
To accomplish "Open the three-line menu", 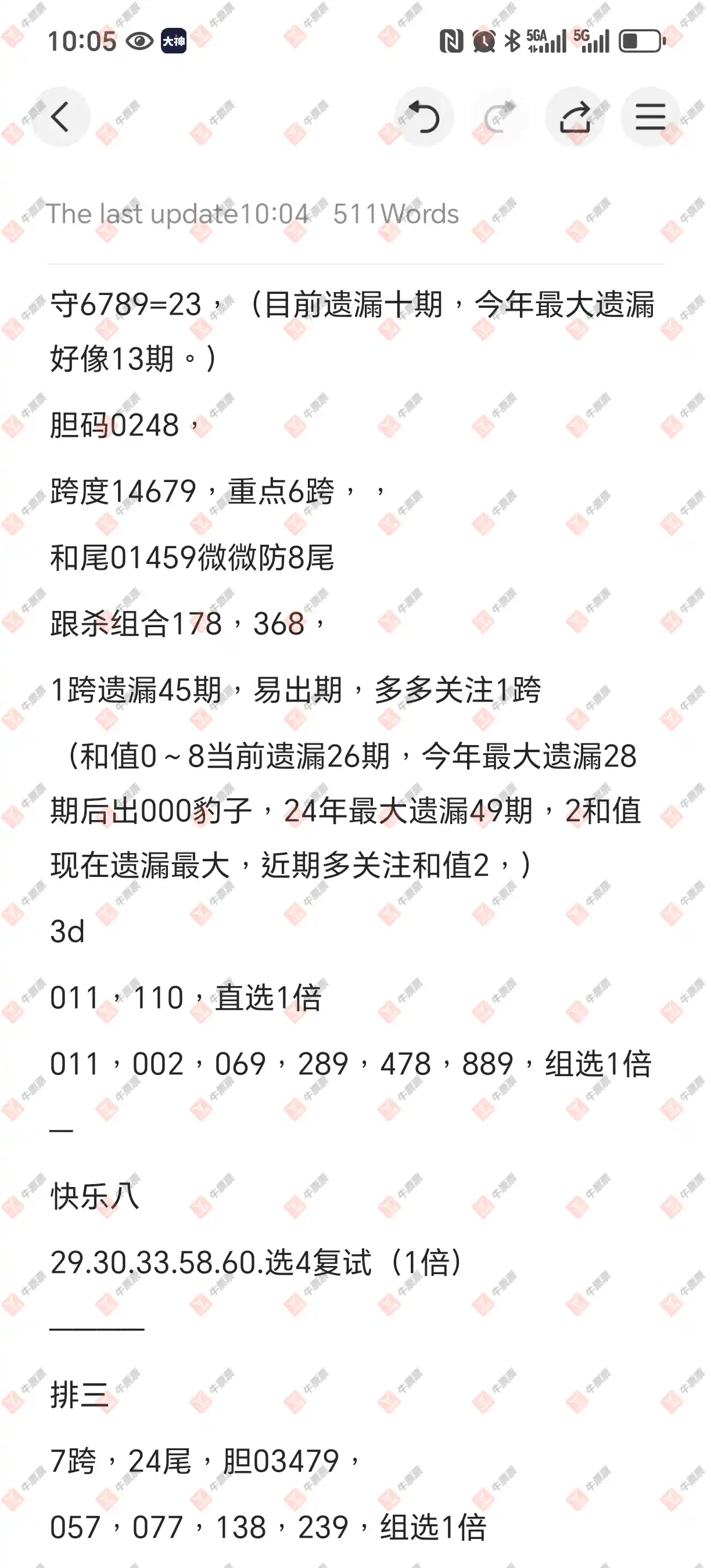I will (x=649, y=117).
